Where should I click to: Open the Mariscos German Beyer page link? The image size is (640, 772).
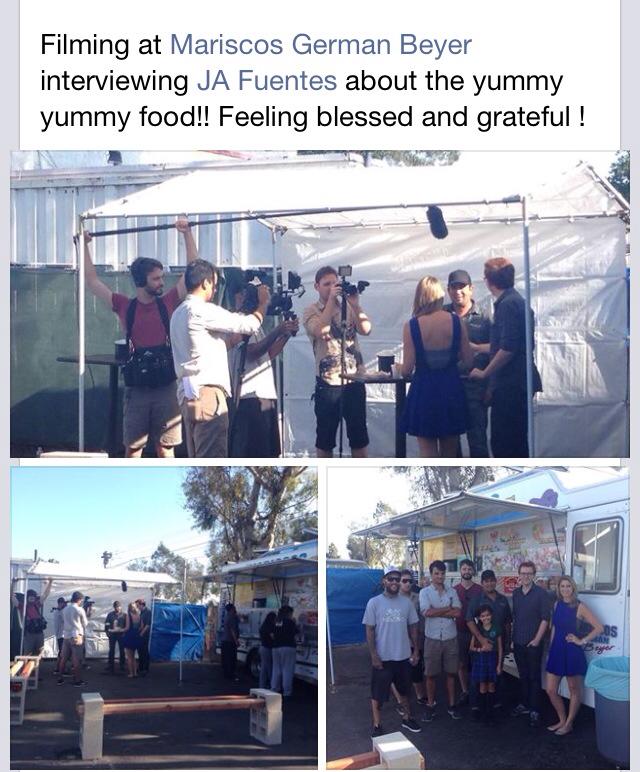[x=320, y=45]
